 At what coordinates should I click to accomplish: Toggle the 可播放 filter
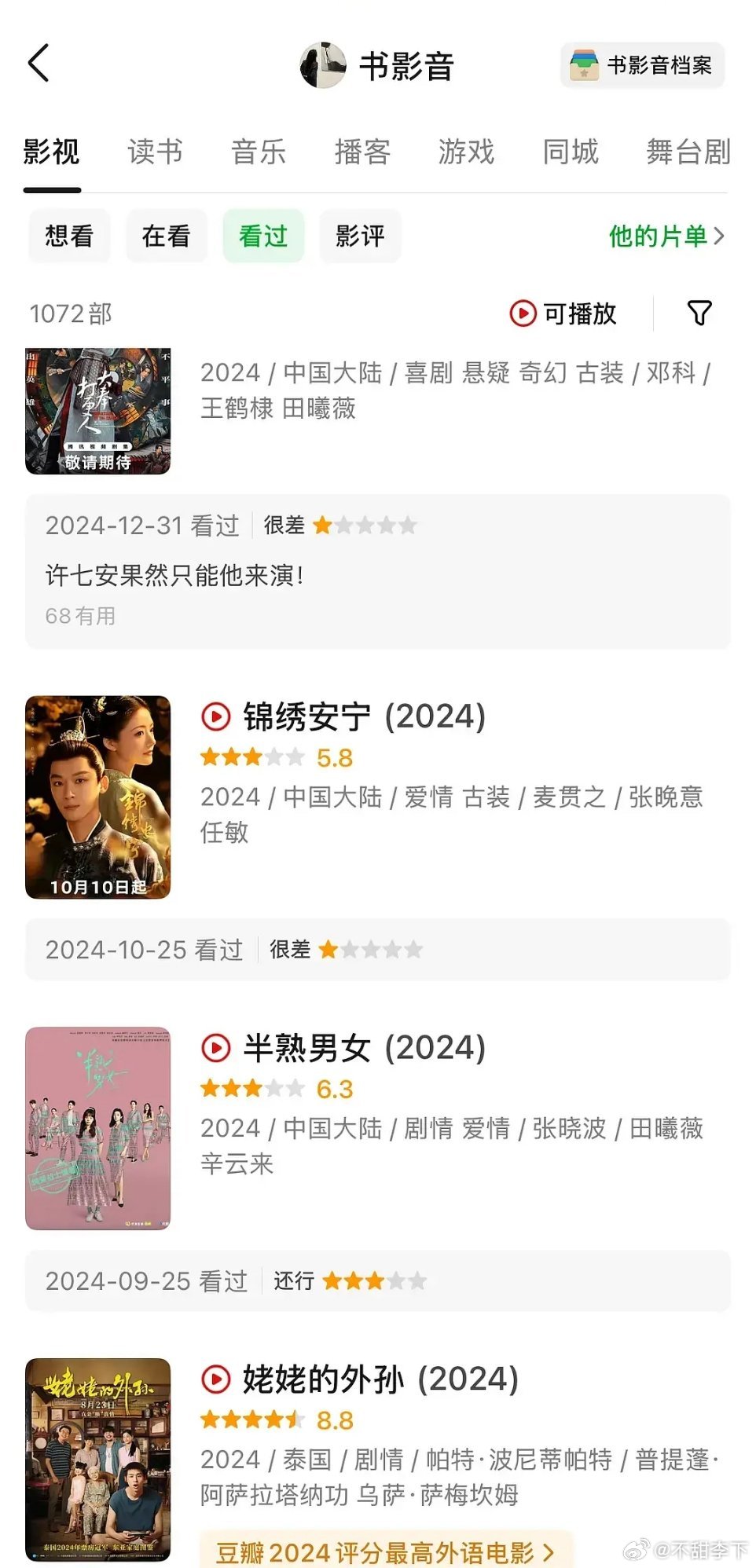point(563,313)
